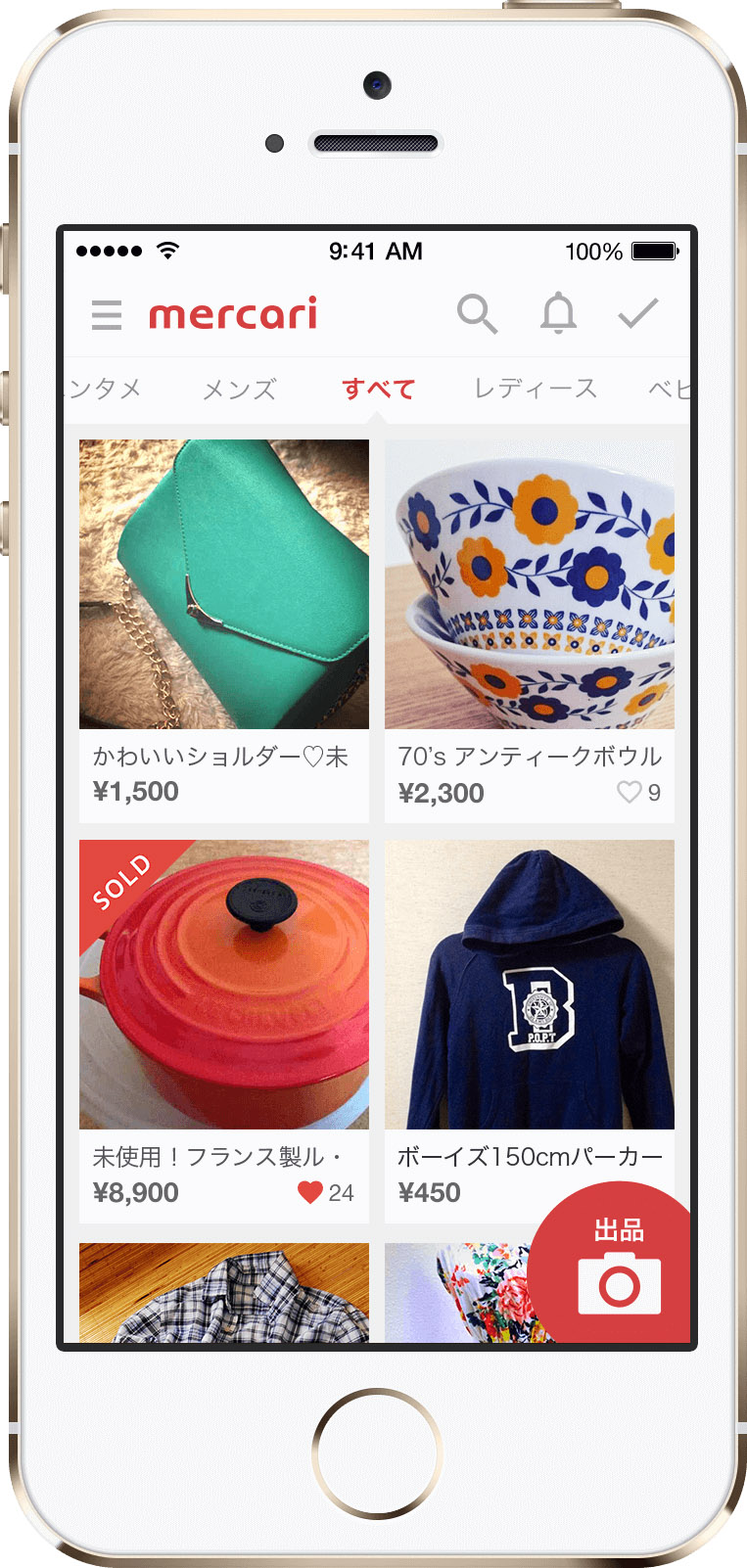Viewport: 747px width, 1568px height.
Task: Open the notifications bell
Action: pos(558,314)
